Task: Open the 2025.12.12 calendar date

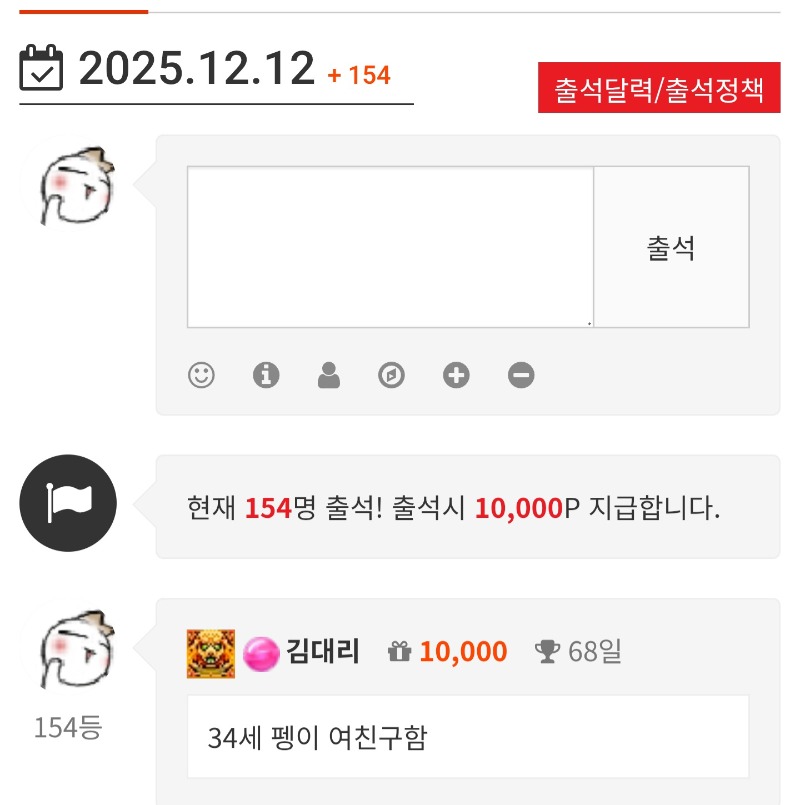Action: pos(195,69)
